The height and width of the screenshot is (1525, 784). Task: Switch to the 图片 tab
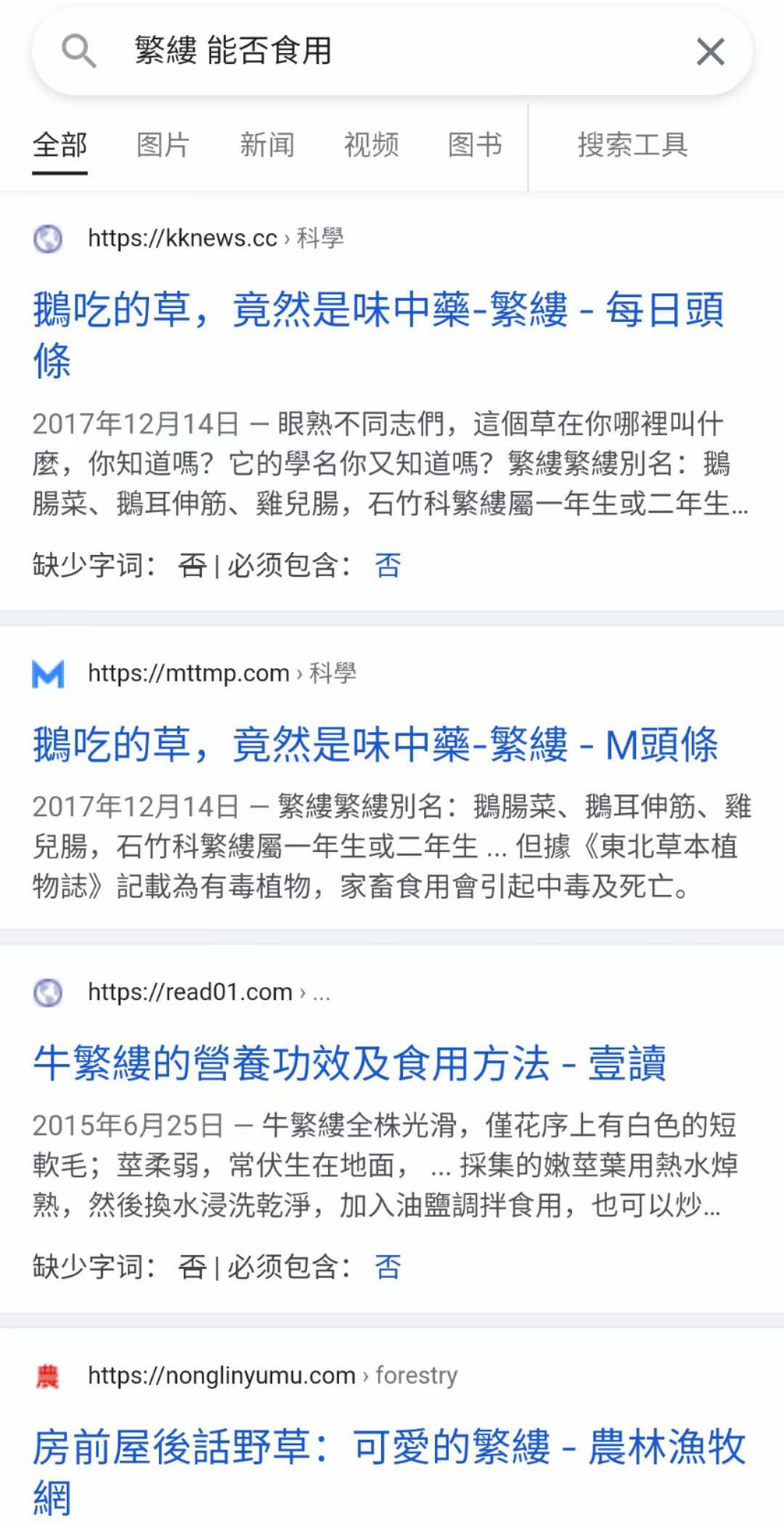tap(163, 145)
